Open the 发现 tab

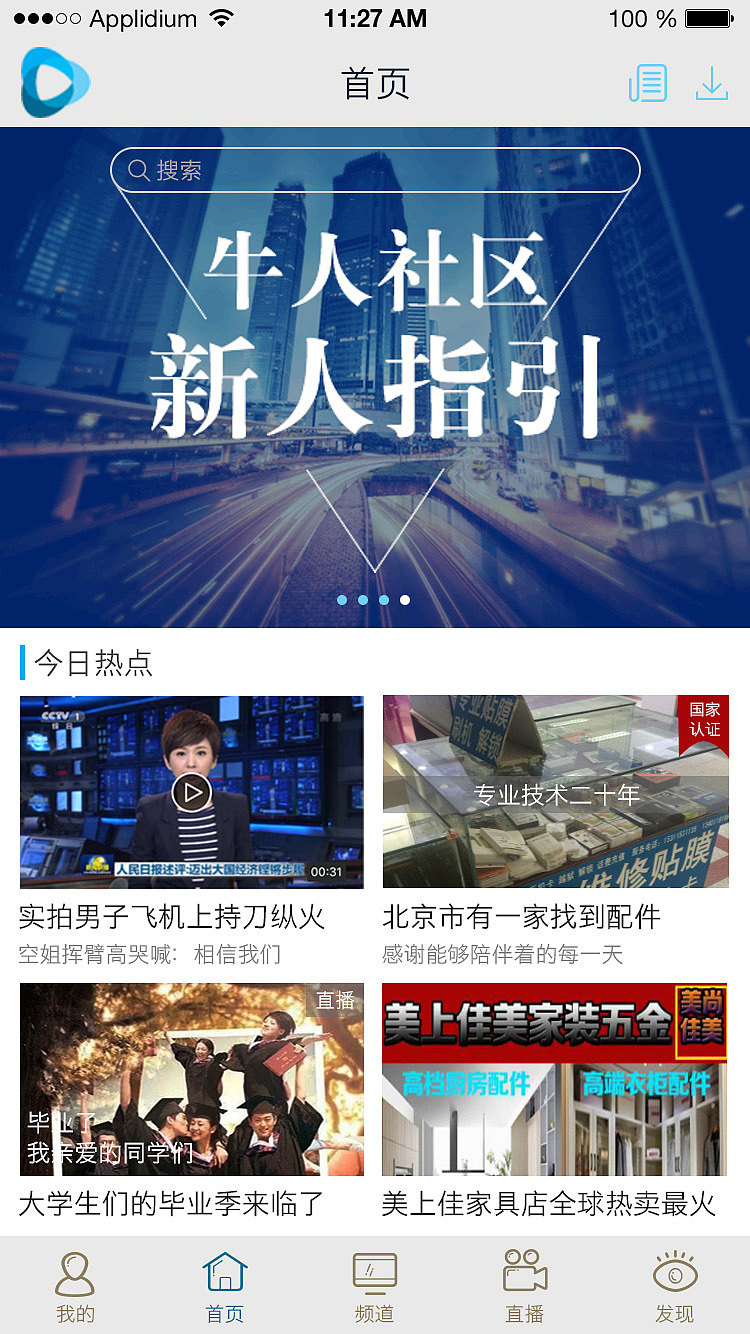click(x=675, y=1286)
